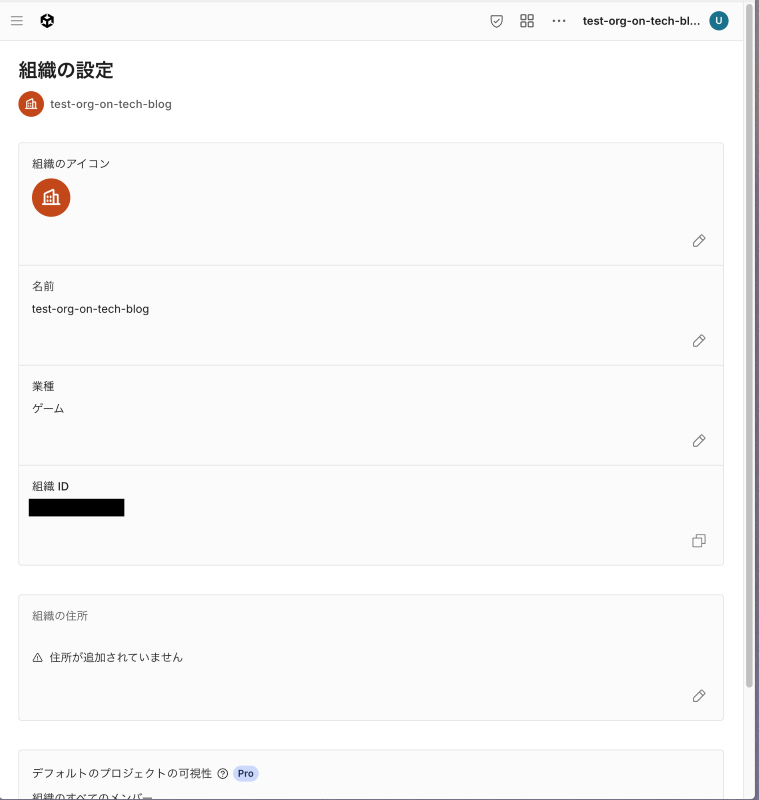Viewport: 759px width, 800px height.
Task: Open the apps grid menu
Action: click(x=527, y=21)
